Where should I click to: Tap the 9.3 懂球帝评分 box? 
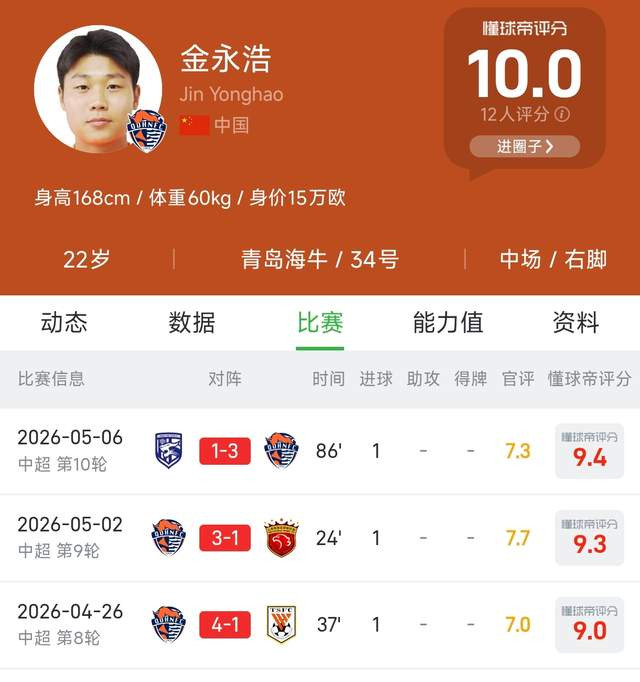tap(590, 538)
